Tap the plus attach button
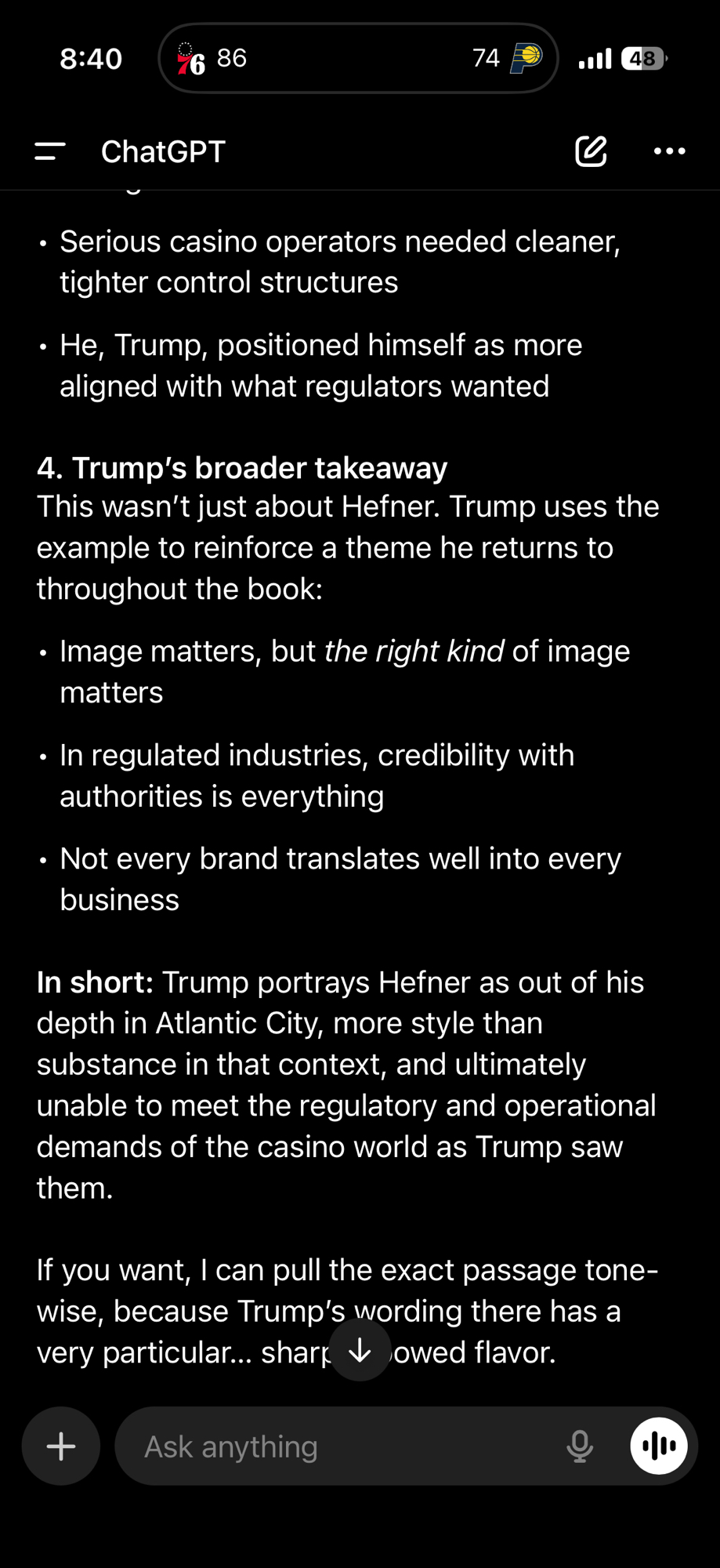Screen dimensions: 720x1568 coord(61,1446)
